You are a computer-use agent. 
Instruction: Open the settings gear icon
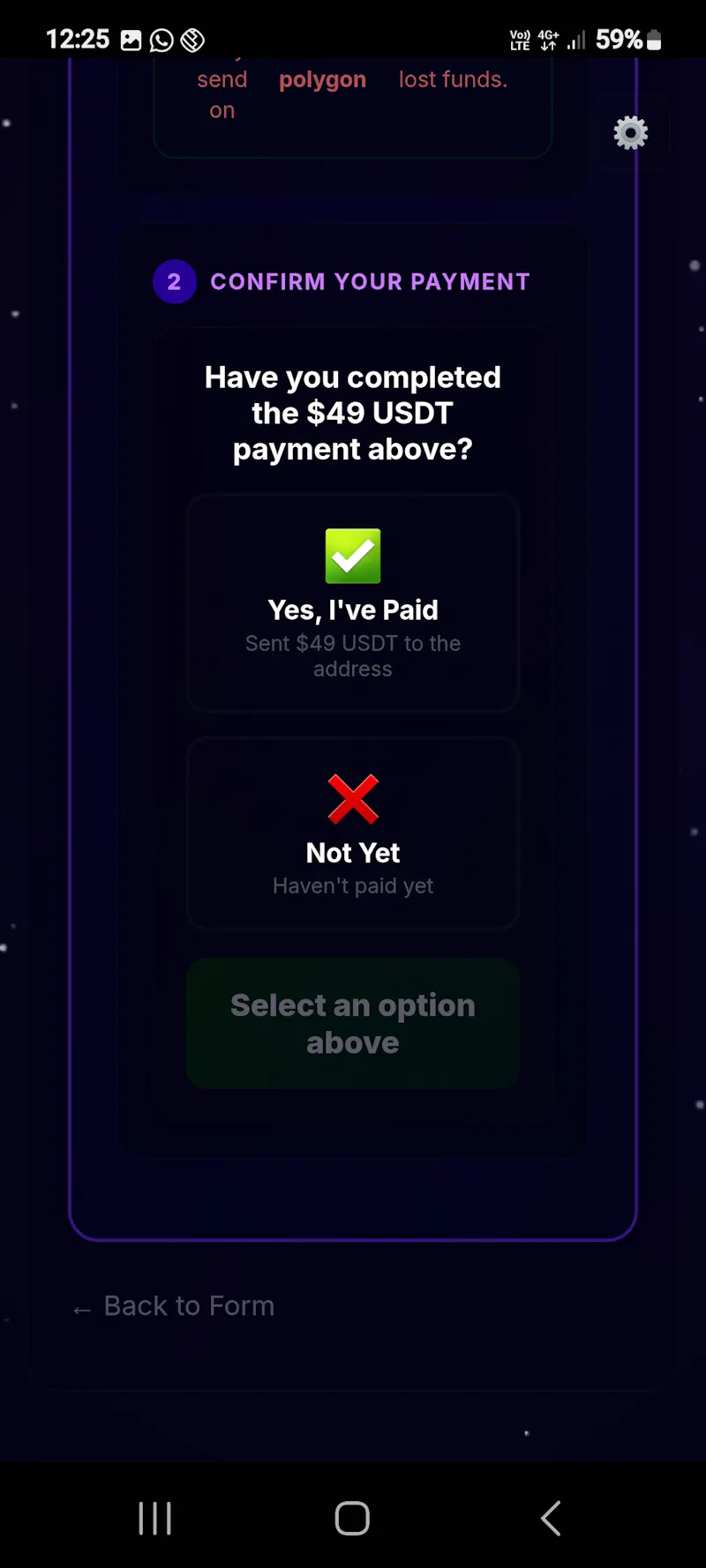pyautogui.click(x=631, y=133)
